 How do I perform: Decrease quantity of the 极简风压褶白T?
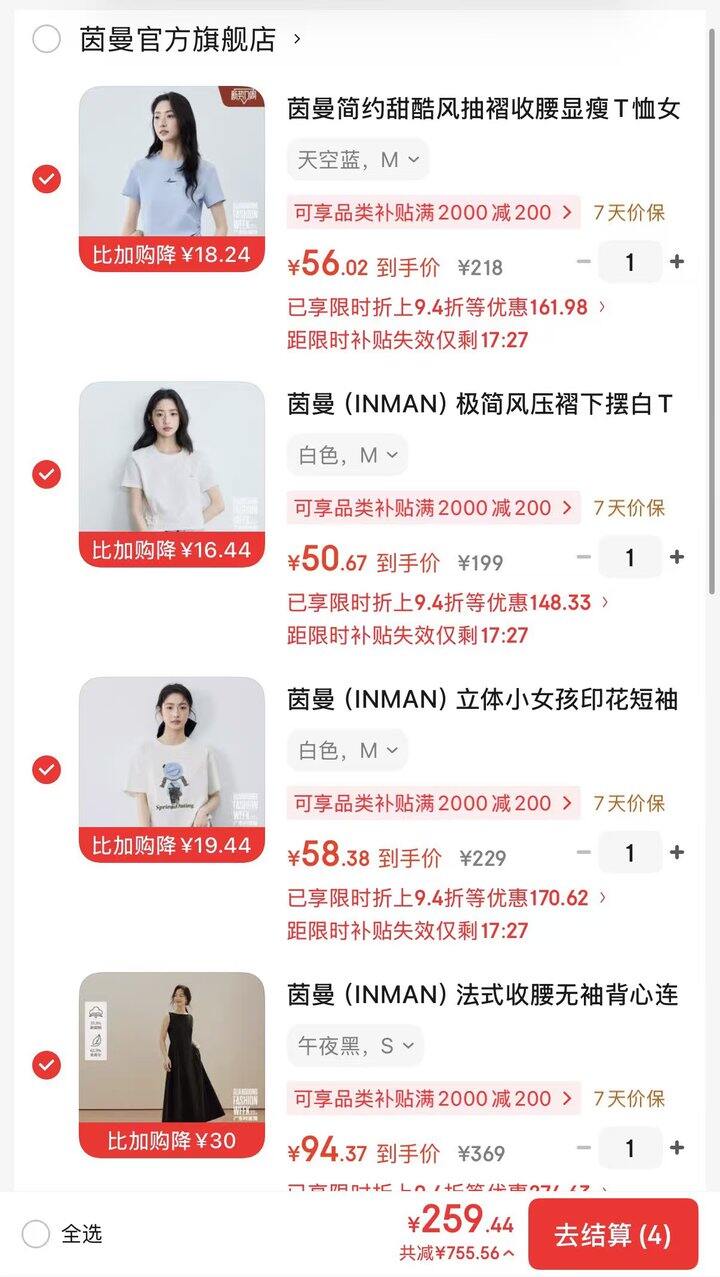tap(582, 557)
